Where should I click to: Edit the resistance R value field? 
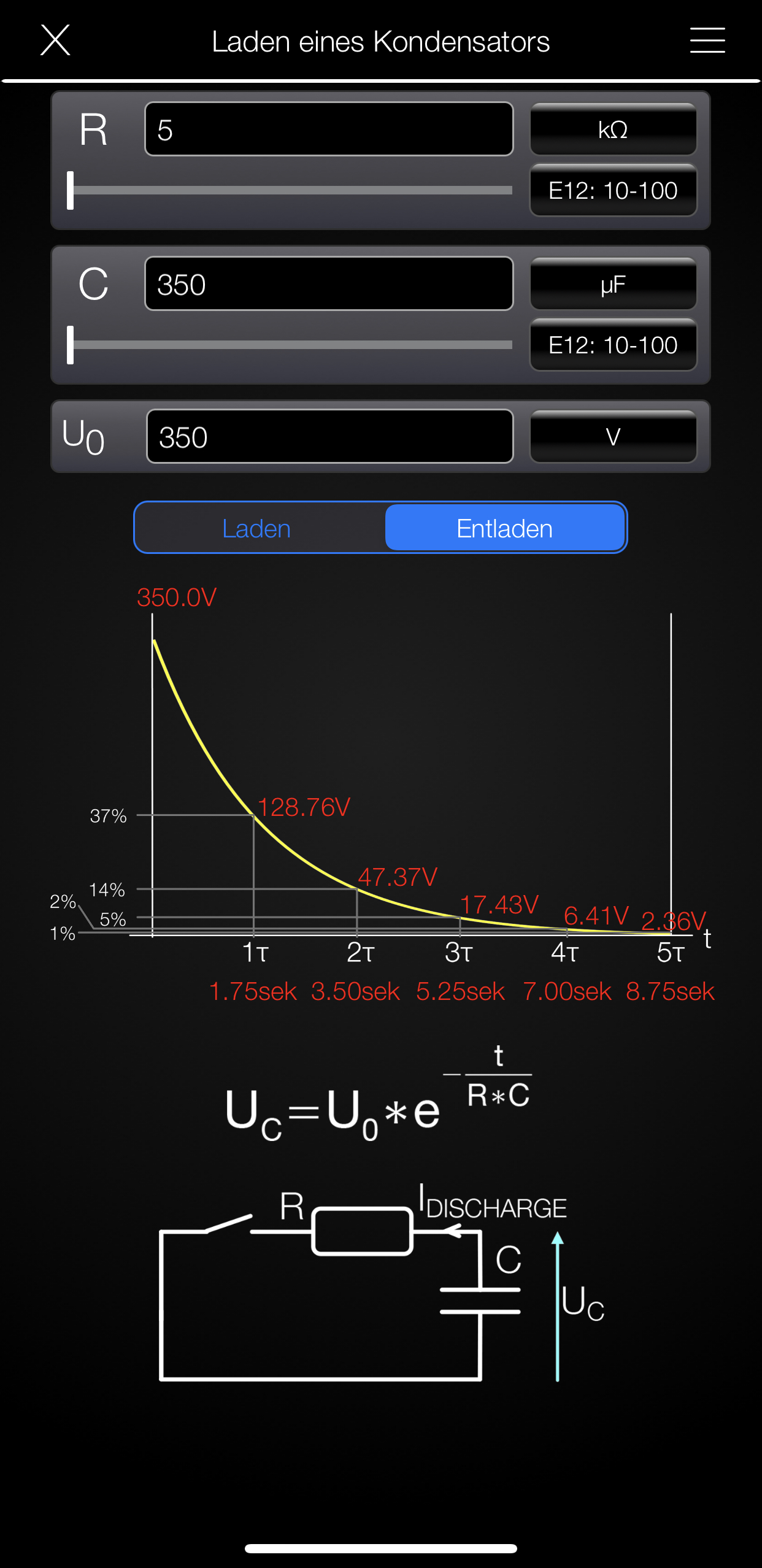click(x=329, y=129)
